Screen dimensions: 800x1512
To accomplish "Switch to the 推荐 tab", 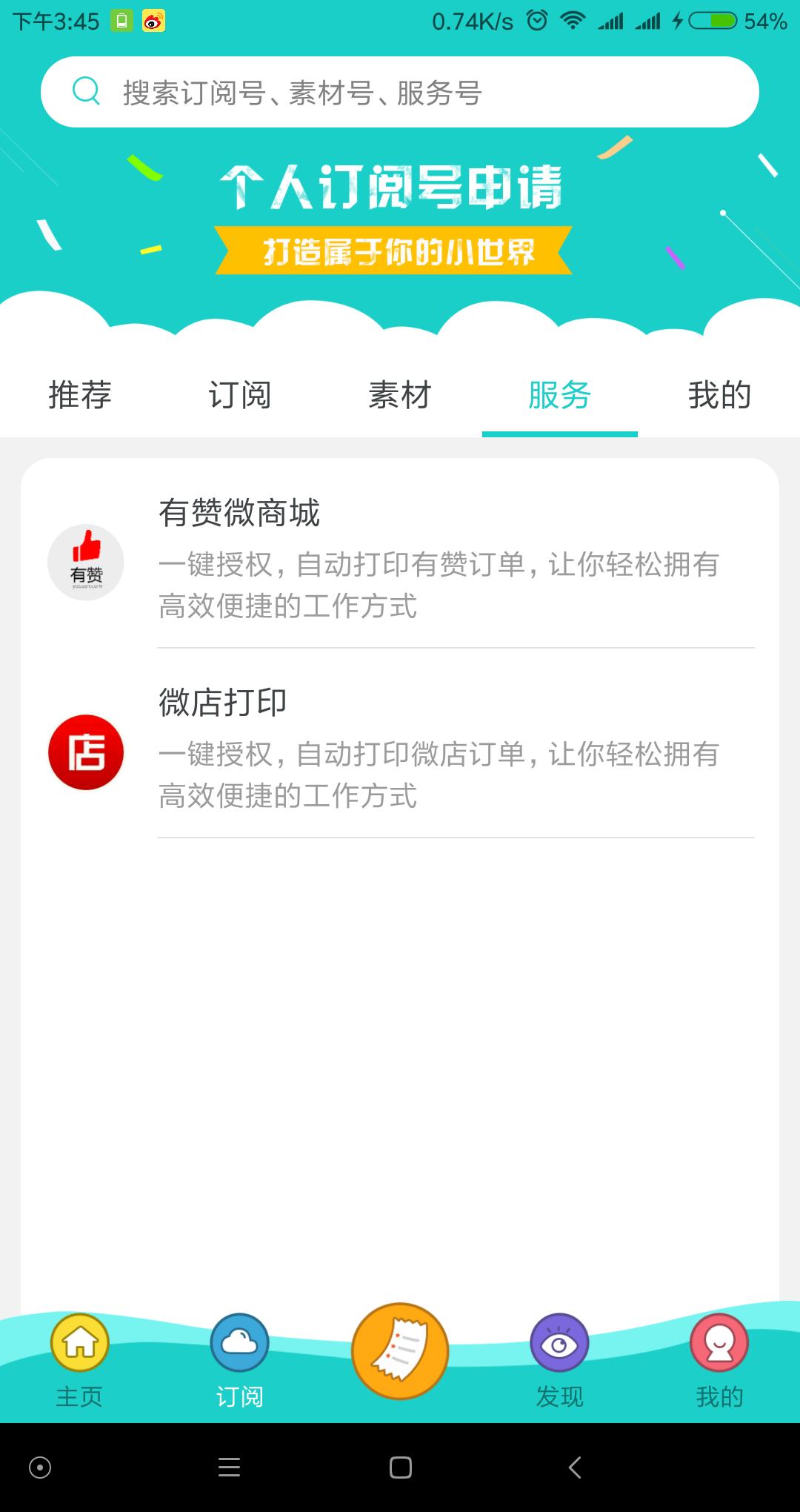I will (79, 395).
